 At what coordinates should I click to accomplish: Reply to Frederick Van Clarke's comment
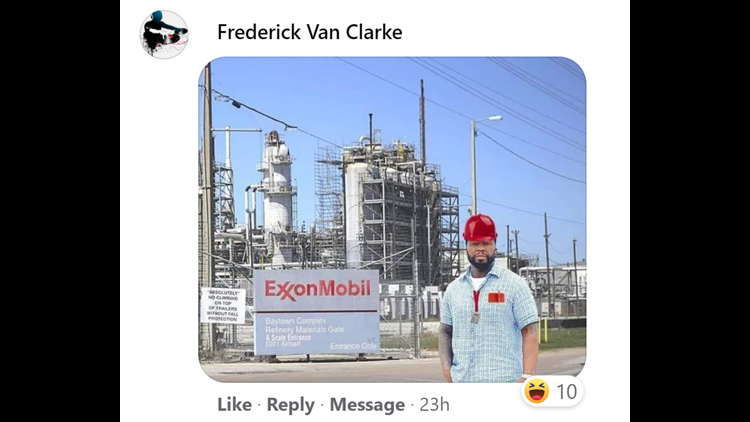pyautogui.click(x=290, y=405)
